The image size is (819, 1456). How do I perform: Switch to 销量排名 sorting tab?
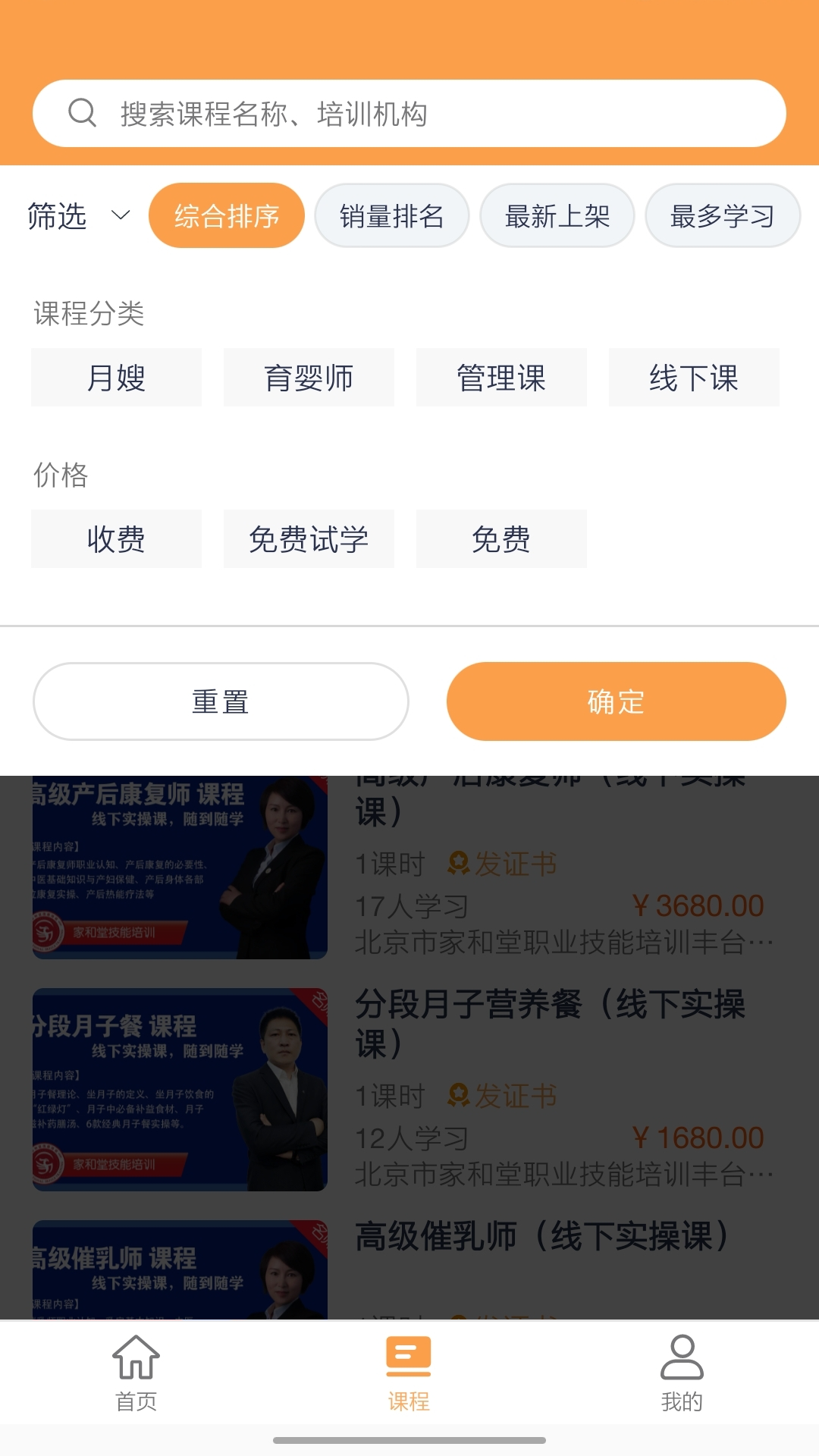(391, 215)
